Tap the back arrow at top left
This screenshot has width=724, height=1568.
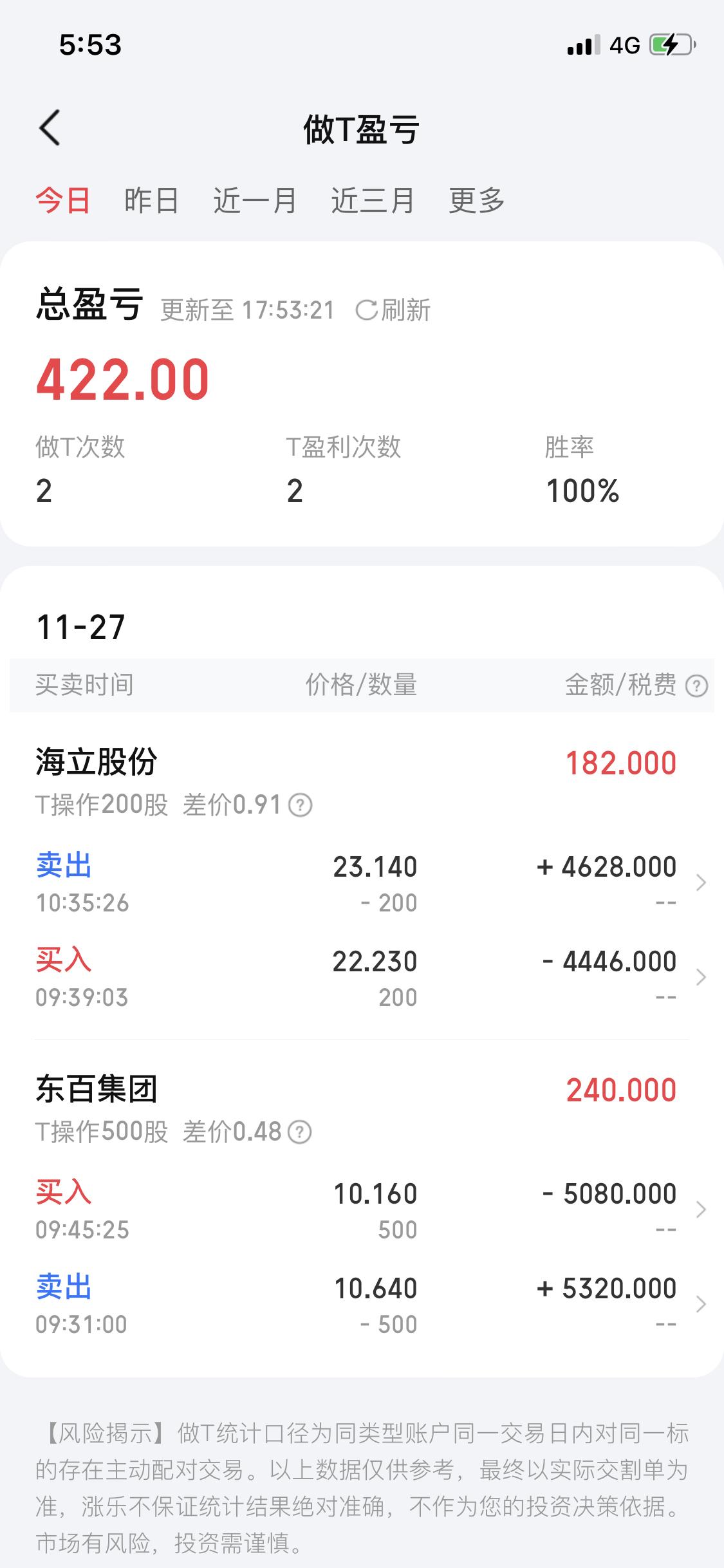(48, 127)
